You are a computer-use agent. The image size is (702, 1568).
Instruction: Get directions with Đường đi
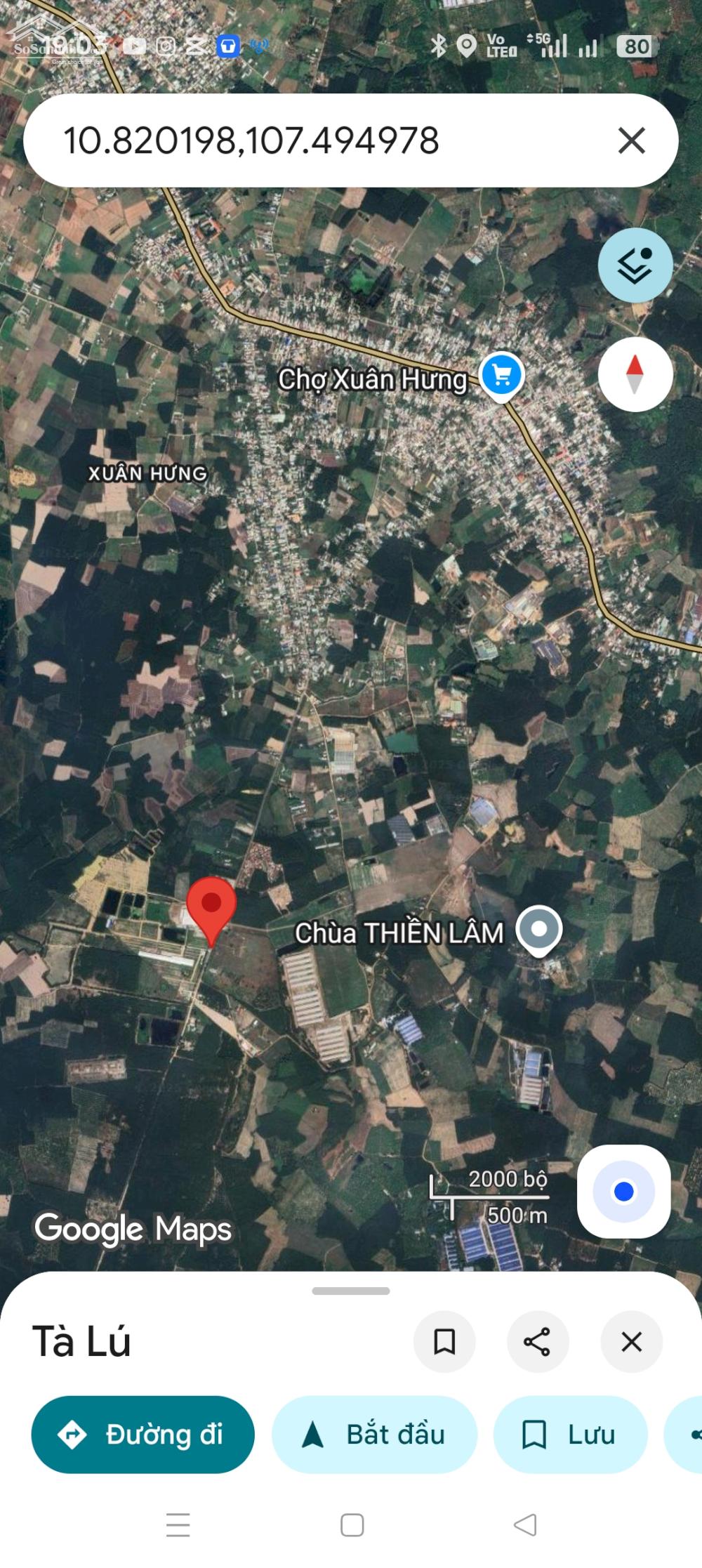(143, 1435)
